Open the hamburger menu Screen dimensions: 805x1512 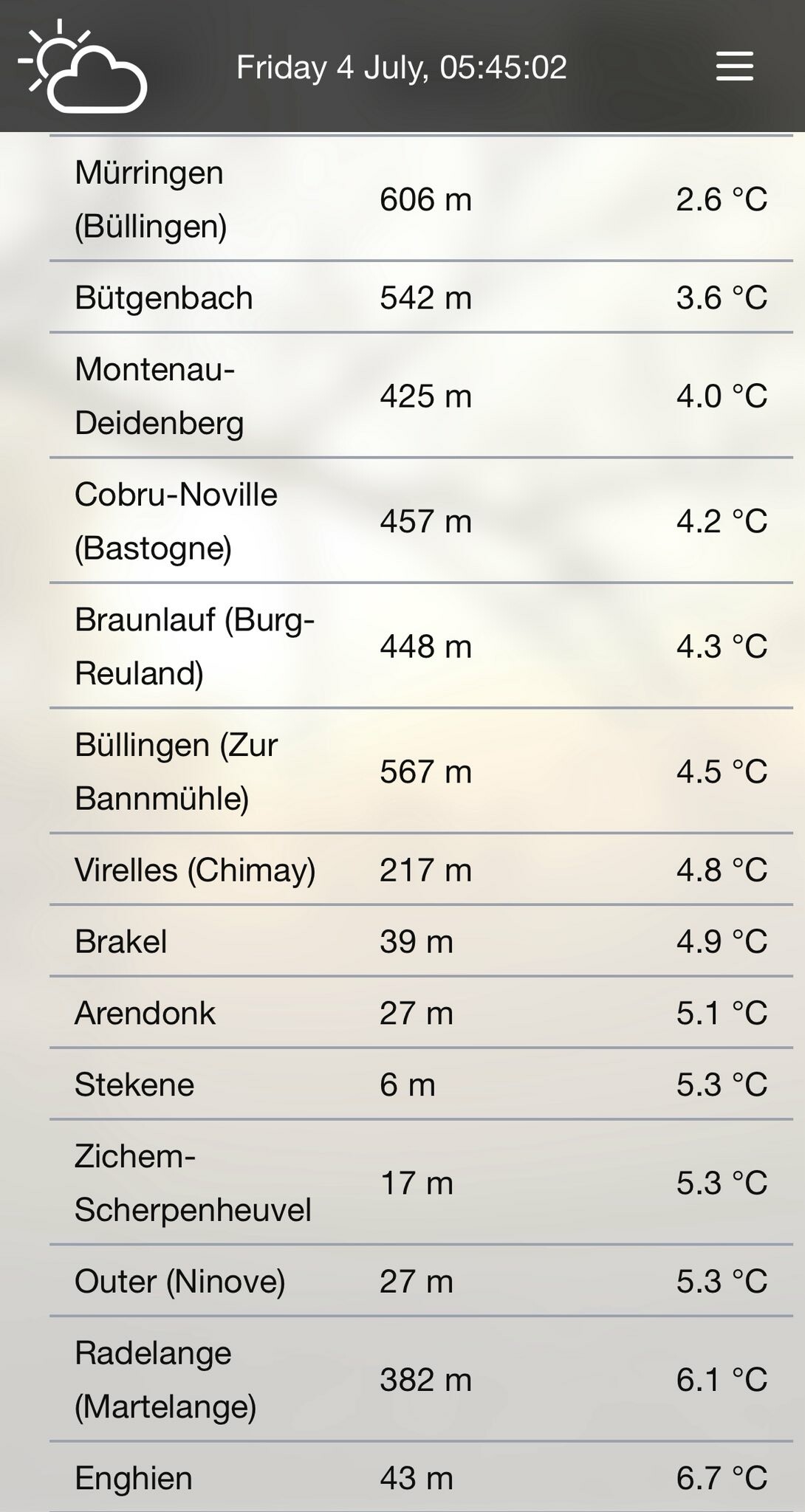(734, 66)
